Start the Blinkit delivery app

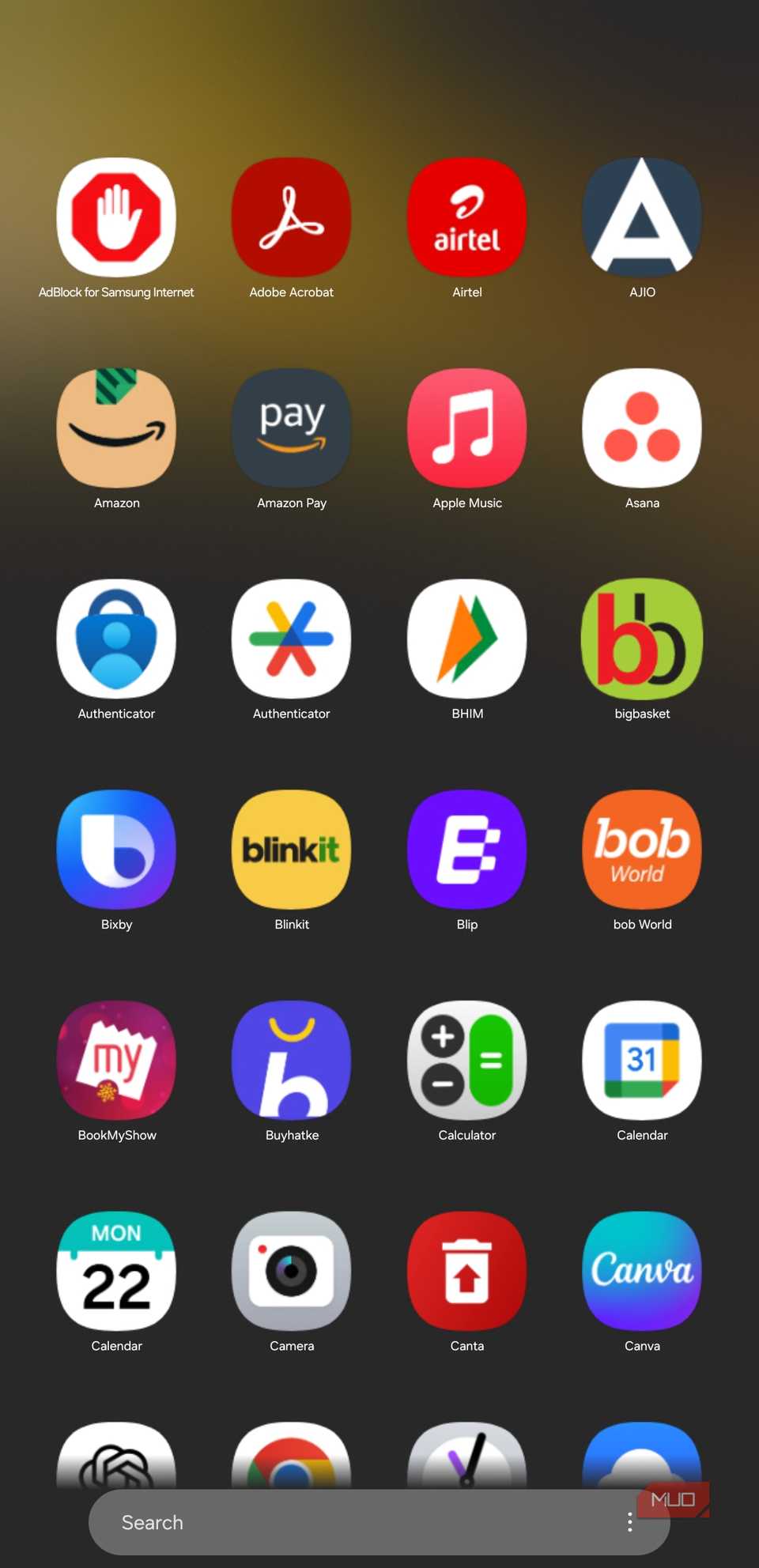tap(291, 849)
